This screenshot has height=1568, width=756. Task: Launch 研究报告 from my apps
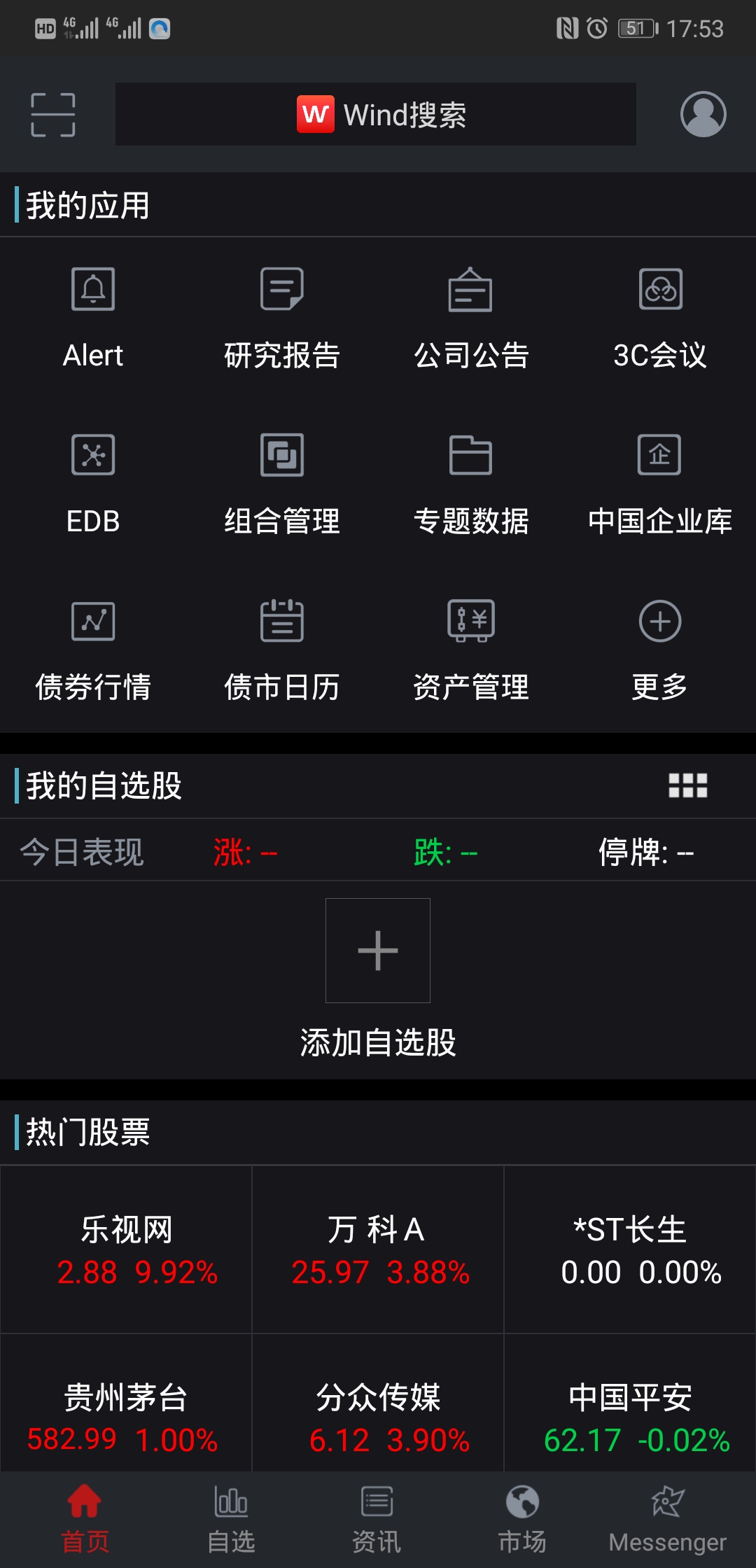(282, 316)
